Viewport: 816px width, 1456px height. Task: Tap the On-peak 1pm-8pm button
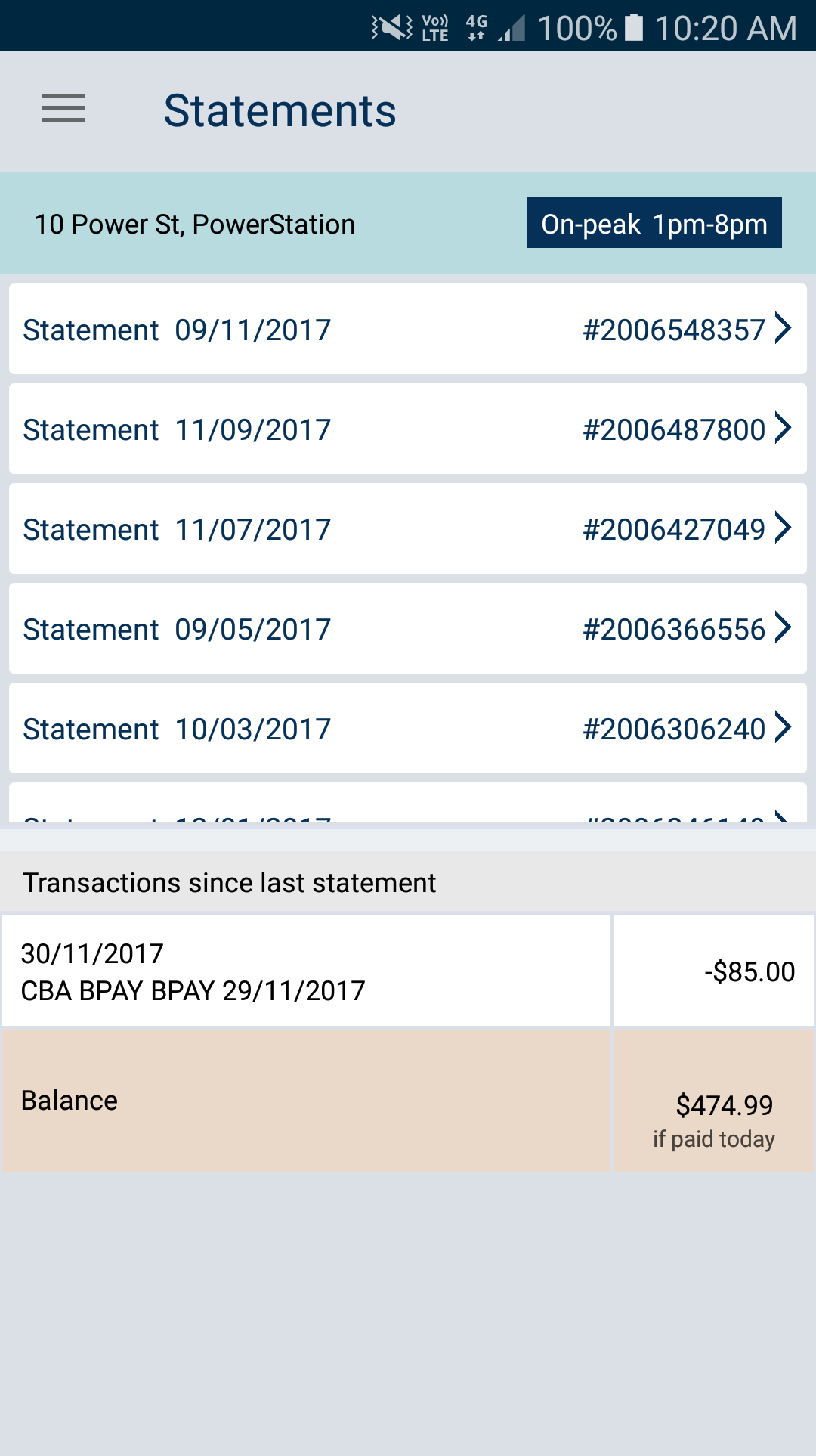coord(654,223)
